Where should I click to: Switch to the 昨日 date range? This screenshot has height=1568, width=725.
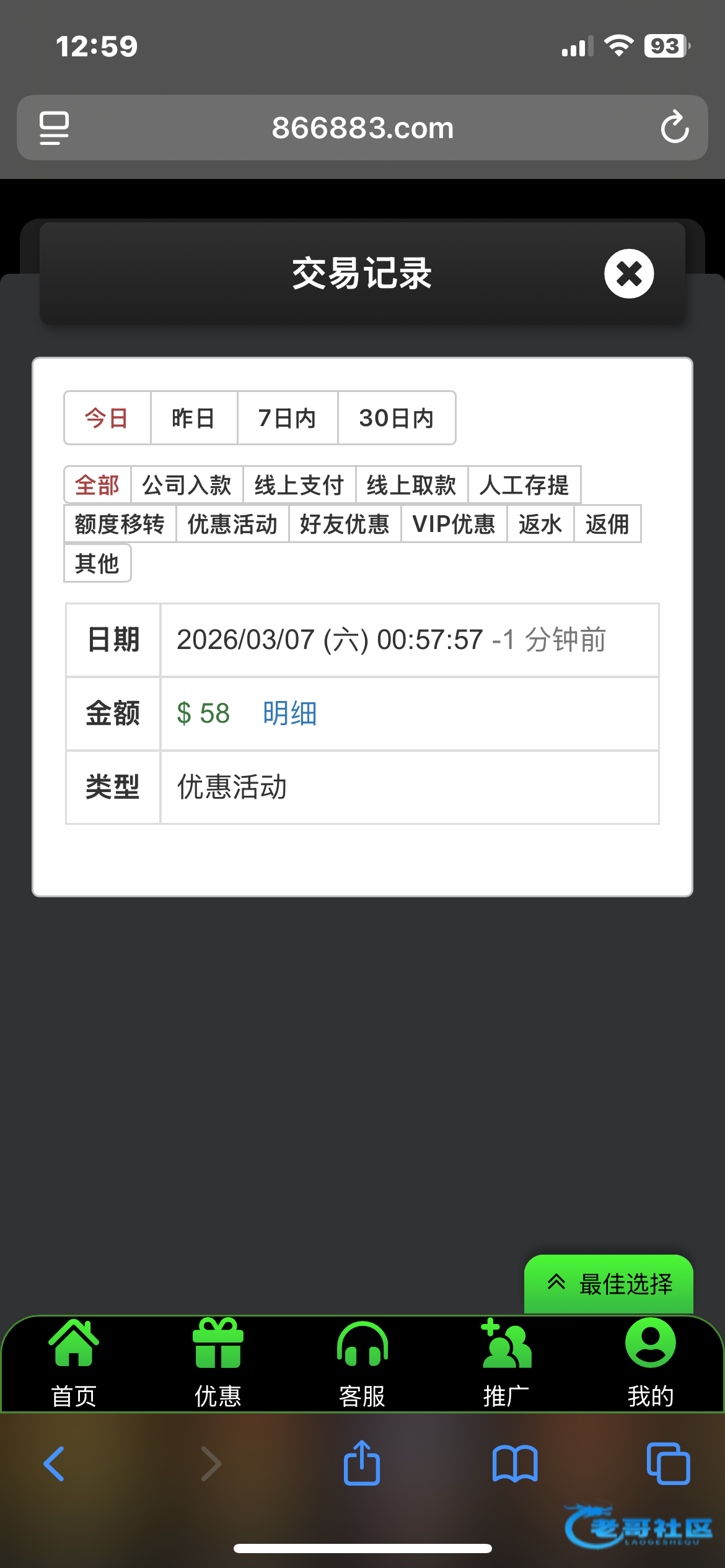194,418
